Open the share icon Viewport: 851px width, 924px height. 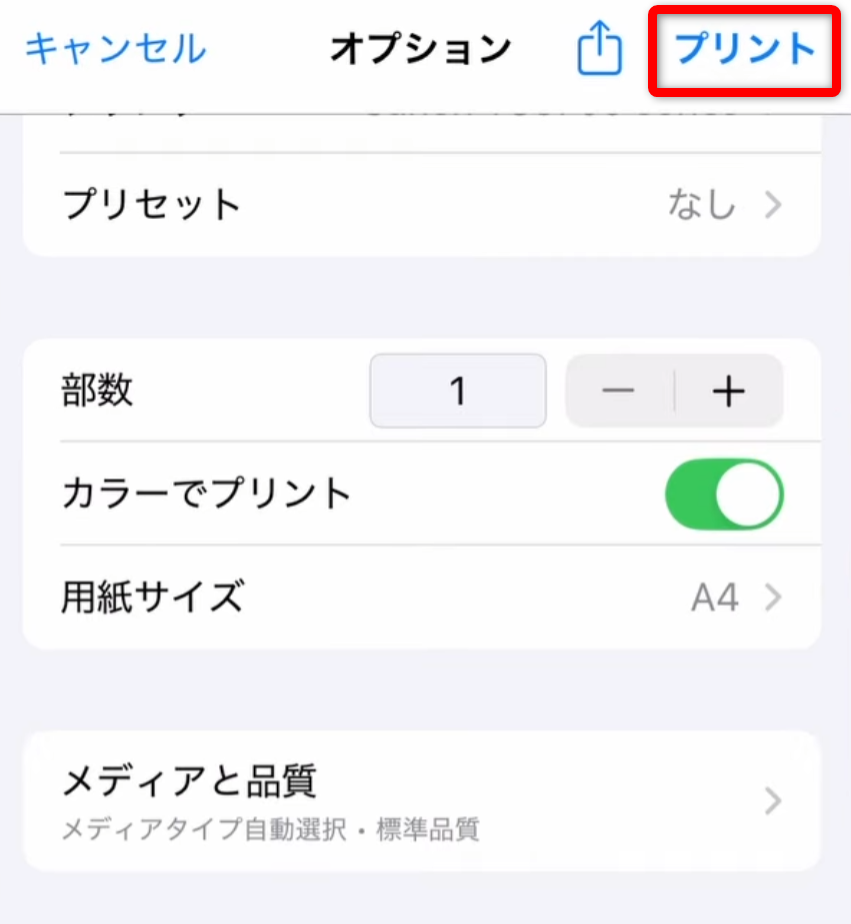click(600, 49)
